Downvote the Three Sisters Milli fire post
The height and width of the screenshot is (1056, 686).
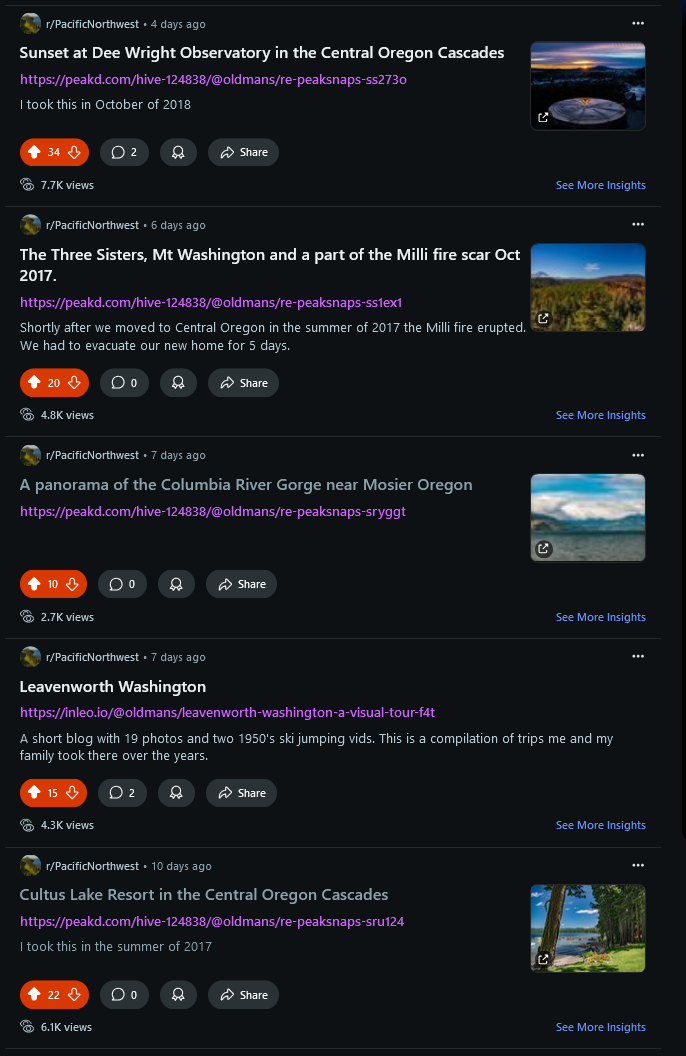74,383
